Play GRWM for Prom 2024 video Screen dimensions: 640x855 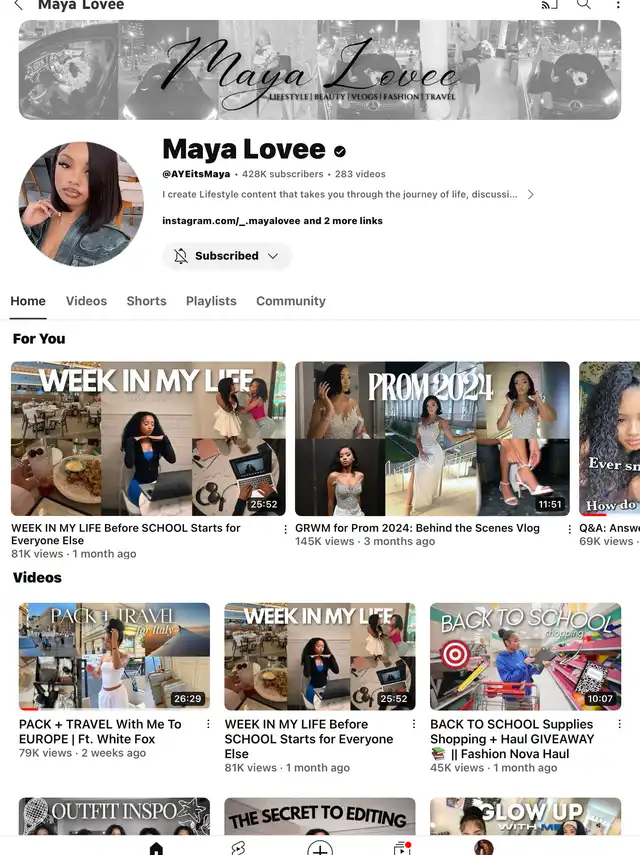432,439
